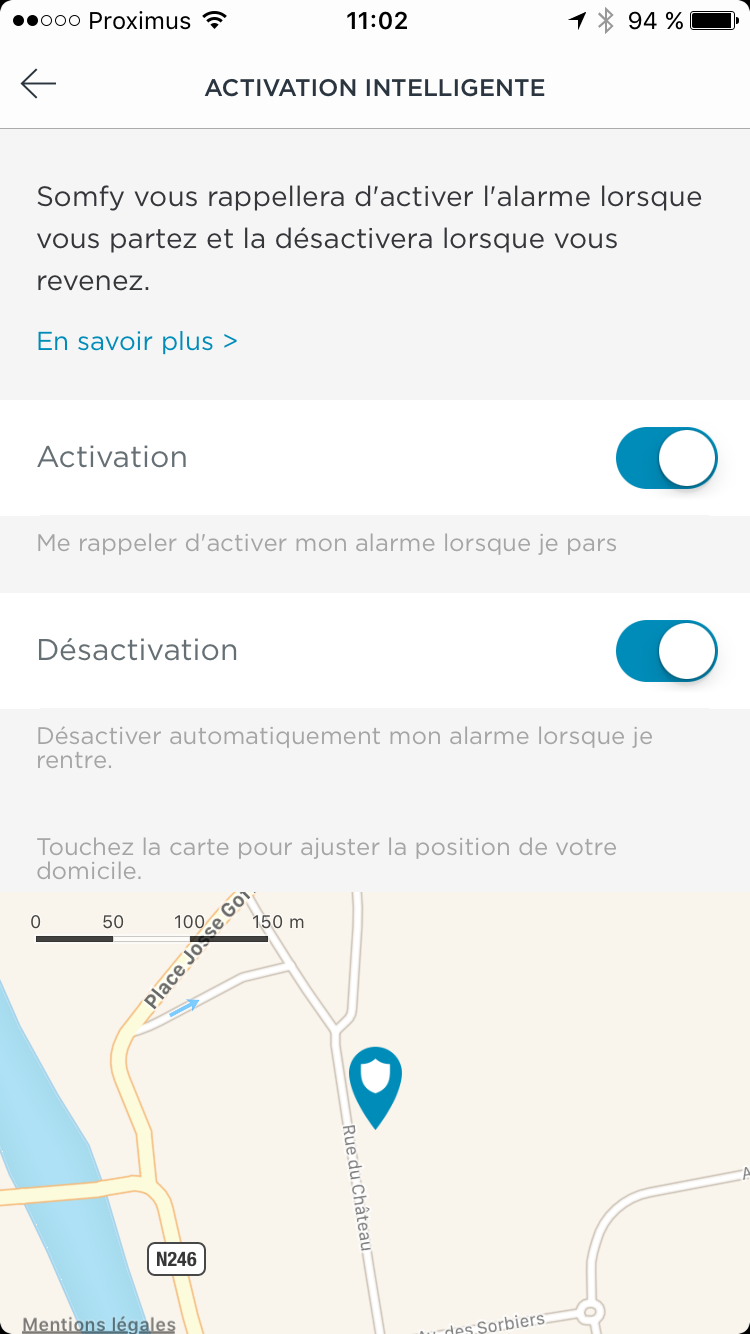Open the 'En savoir plus' link
750x1334 pixels.
click(137, 342)
